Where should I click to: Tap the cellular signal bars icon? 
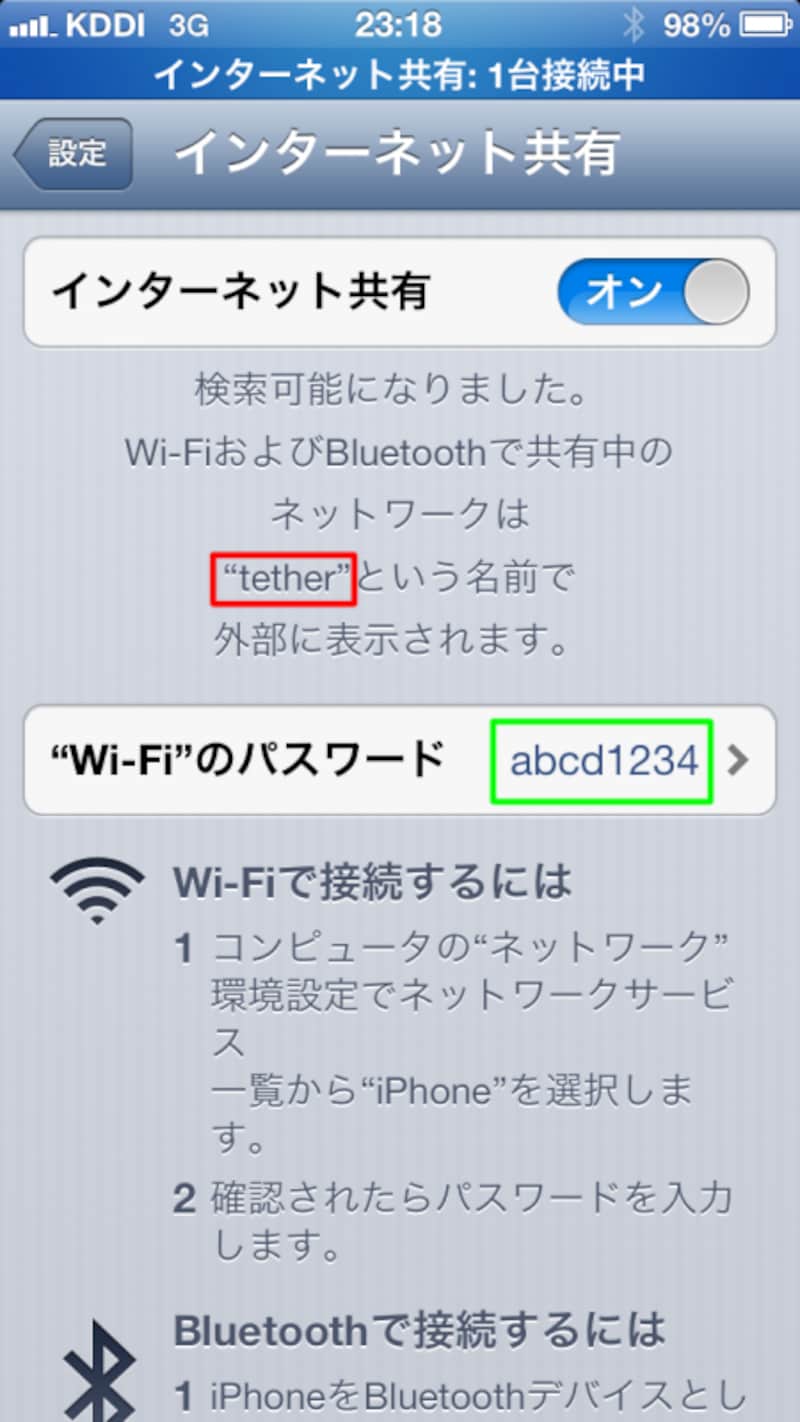click(30, 25)
